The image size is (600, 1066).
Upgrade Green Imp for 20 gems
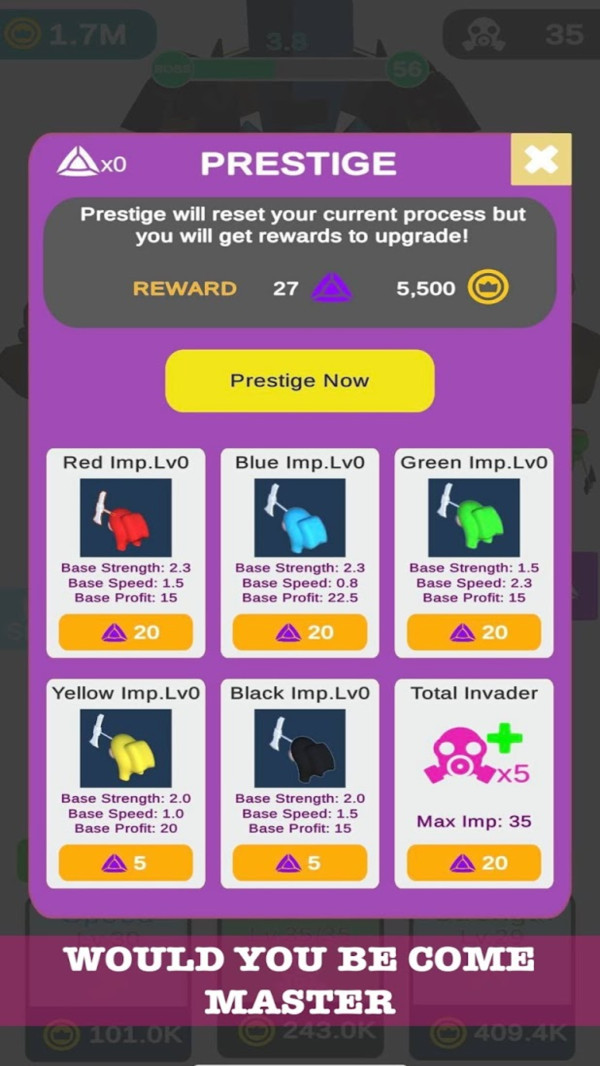click(474, 632)
